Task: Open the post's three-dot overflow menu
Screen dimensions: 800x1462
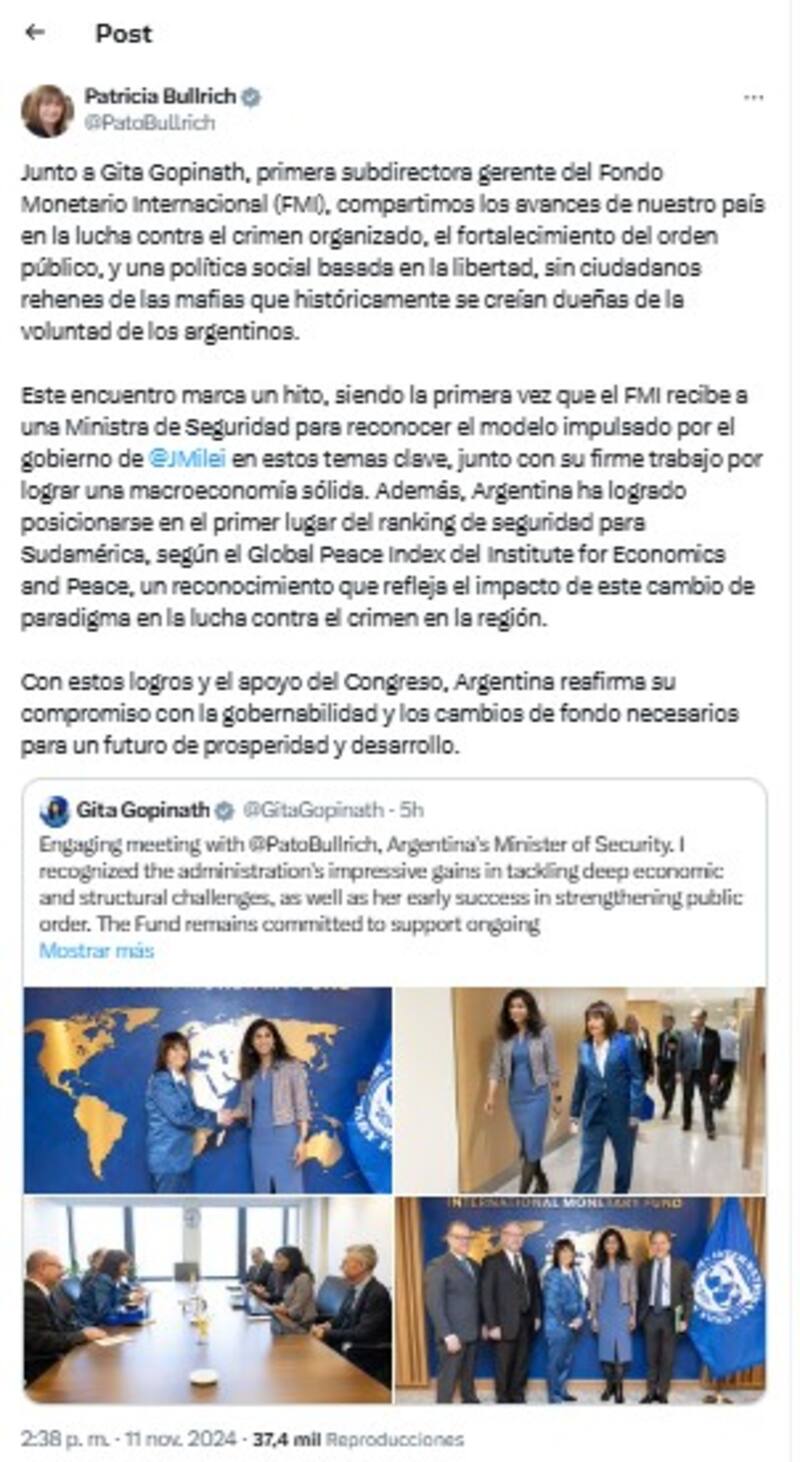Action: click(753, 98)
